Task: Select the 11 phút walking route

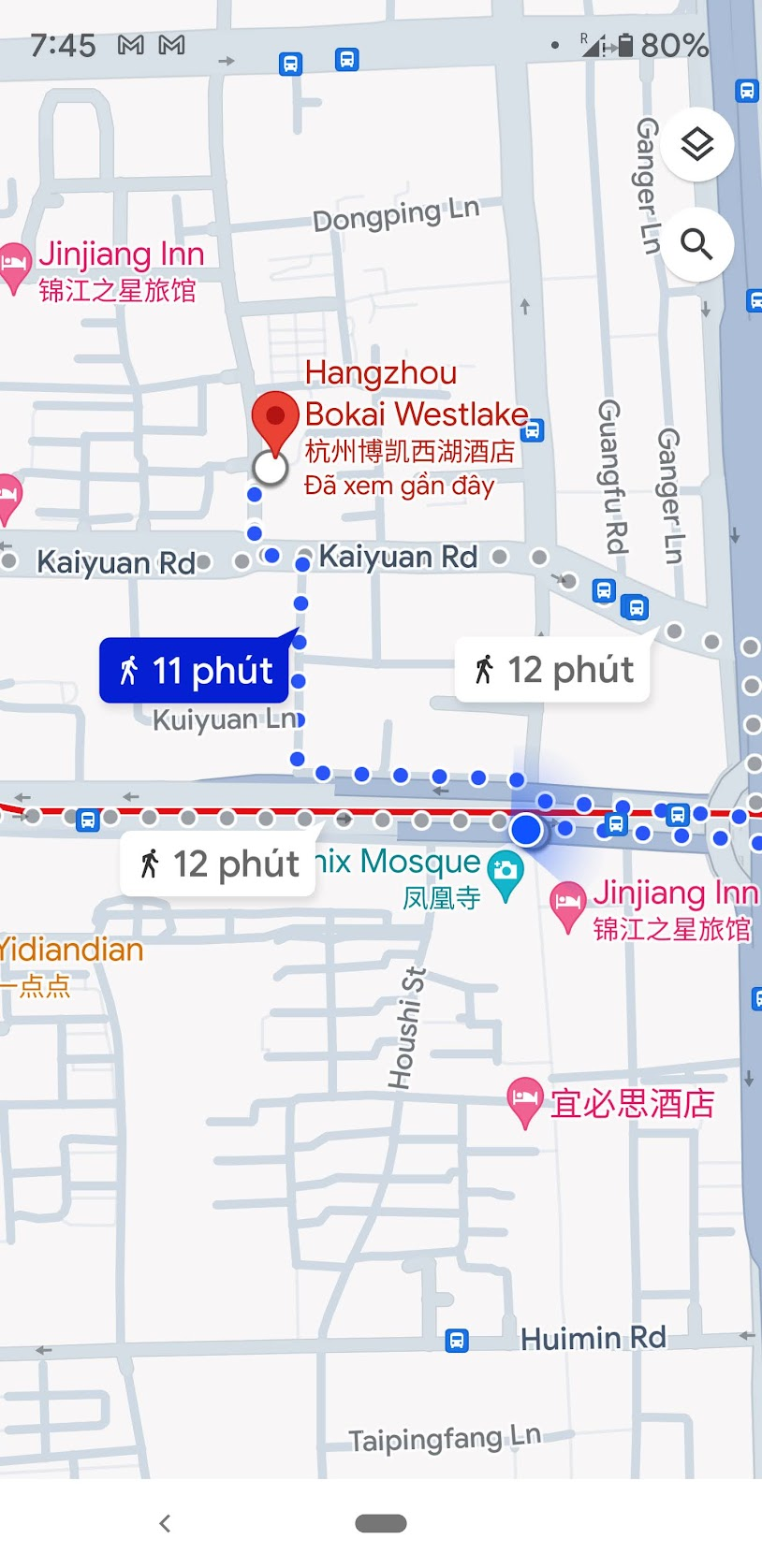Action: [x=195, y=671]
